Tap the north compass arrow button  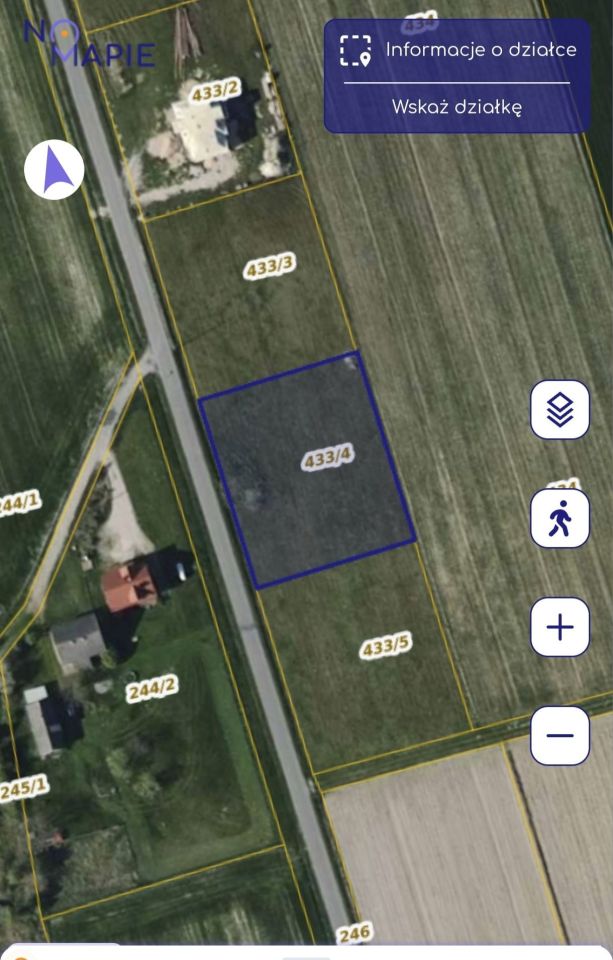54,169
